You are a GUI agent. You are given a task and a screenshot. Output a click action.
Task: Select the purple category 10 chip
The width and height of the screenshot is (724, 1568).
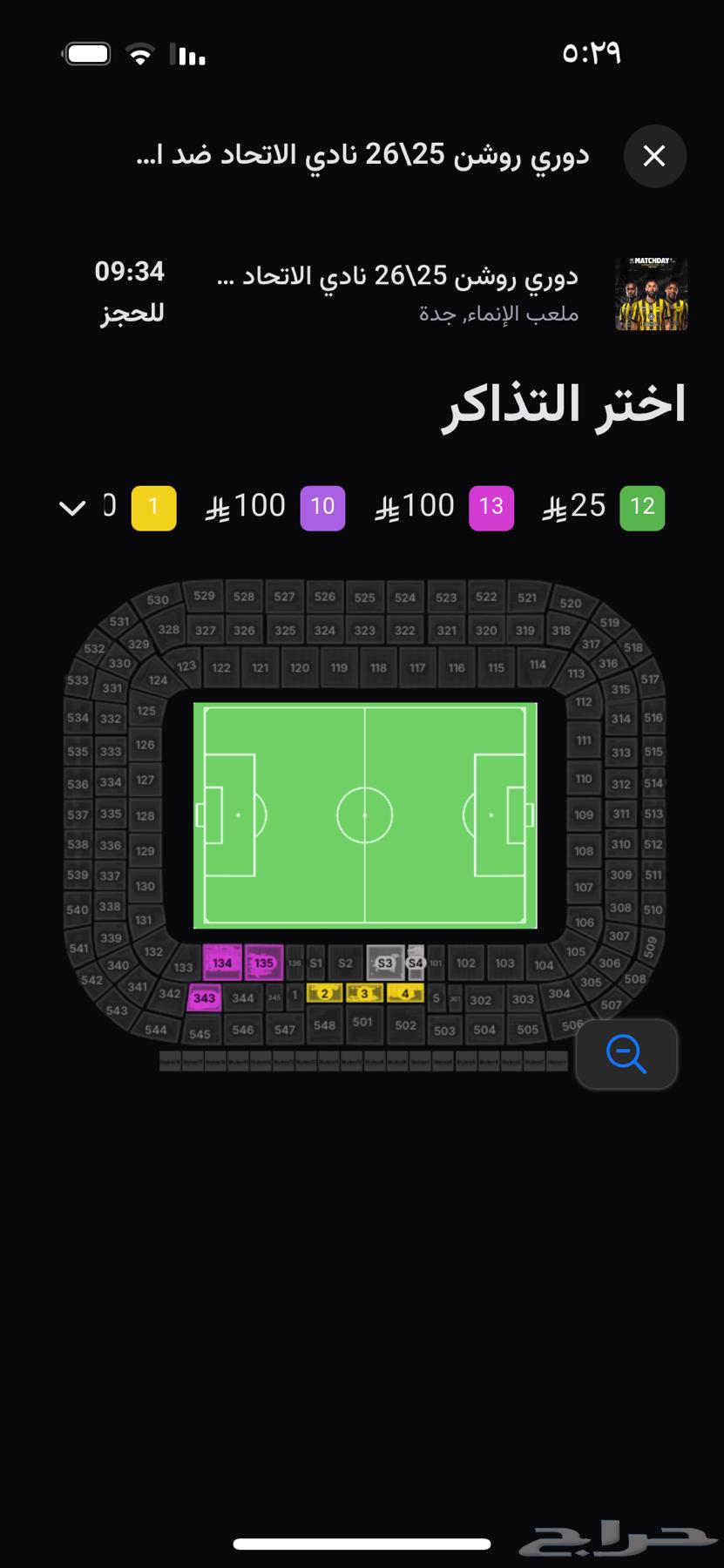322,508
